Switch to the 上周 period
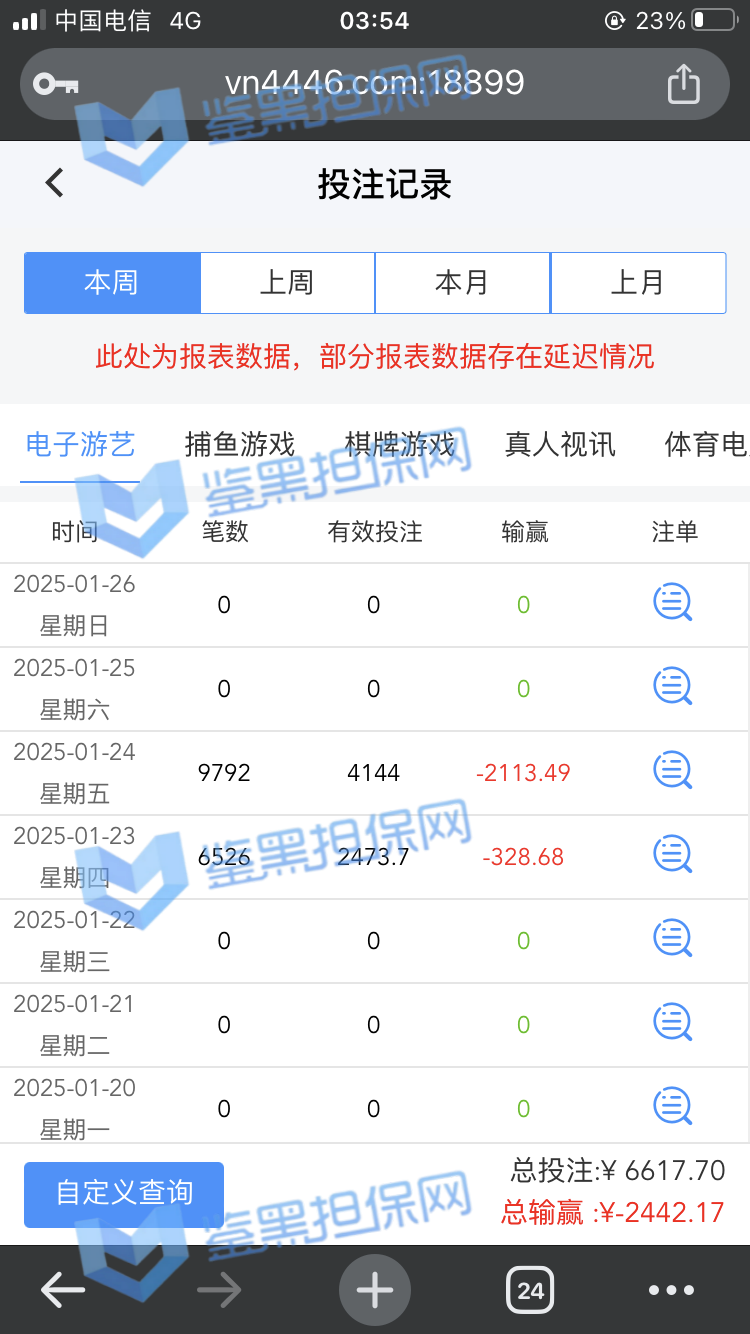The image size is (750, 1334). pos(288,283)
